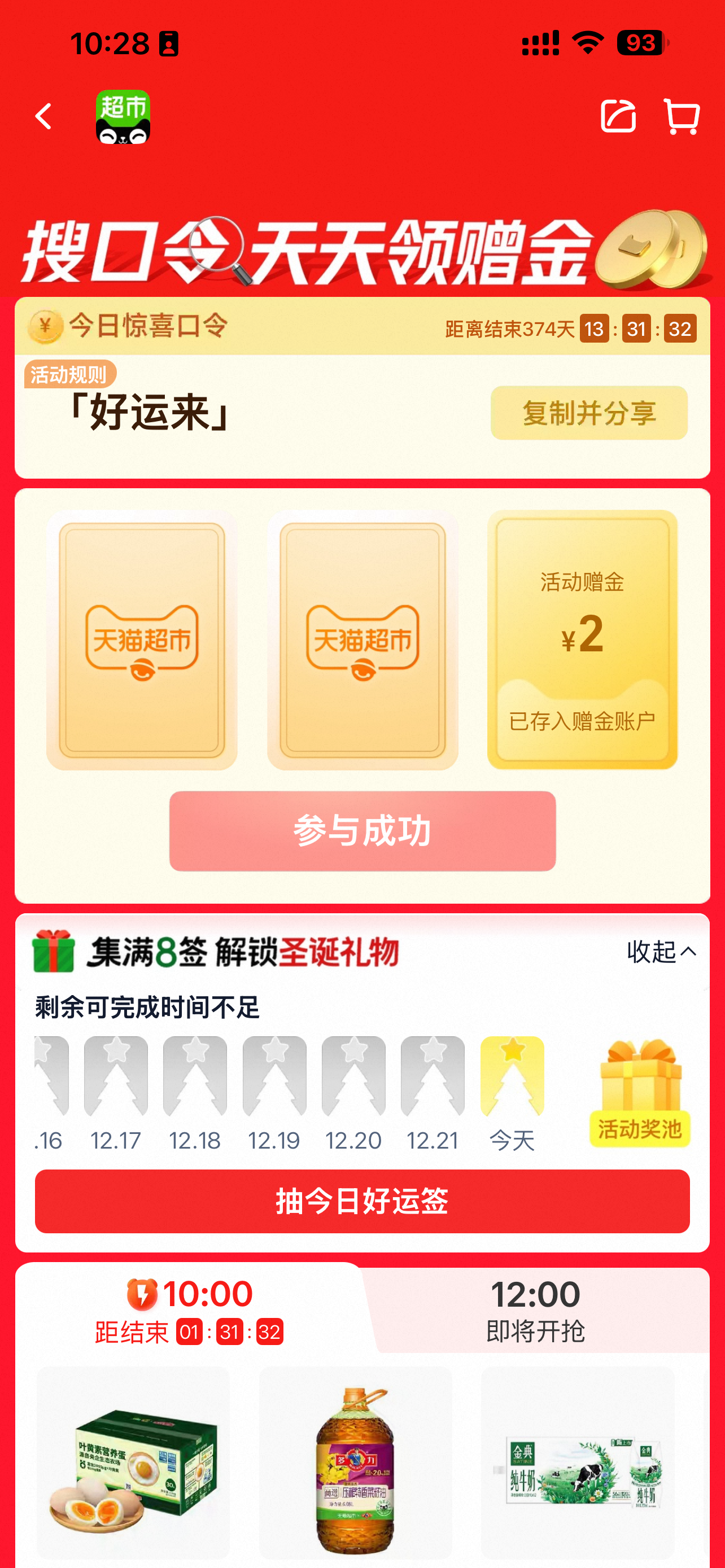Share this page via the share icon
The height and width of the screenshot is (1568, 725).
618,116
